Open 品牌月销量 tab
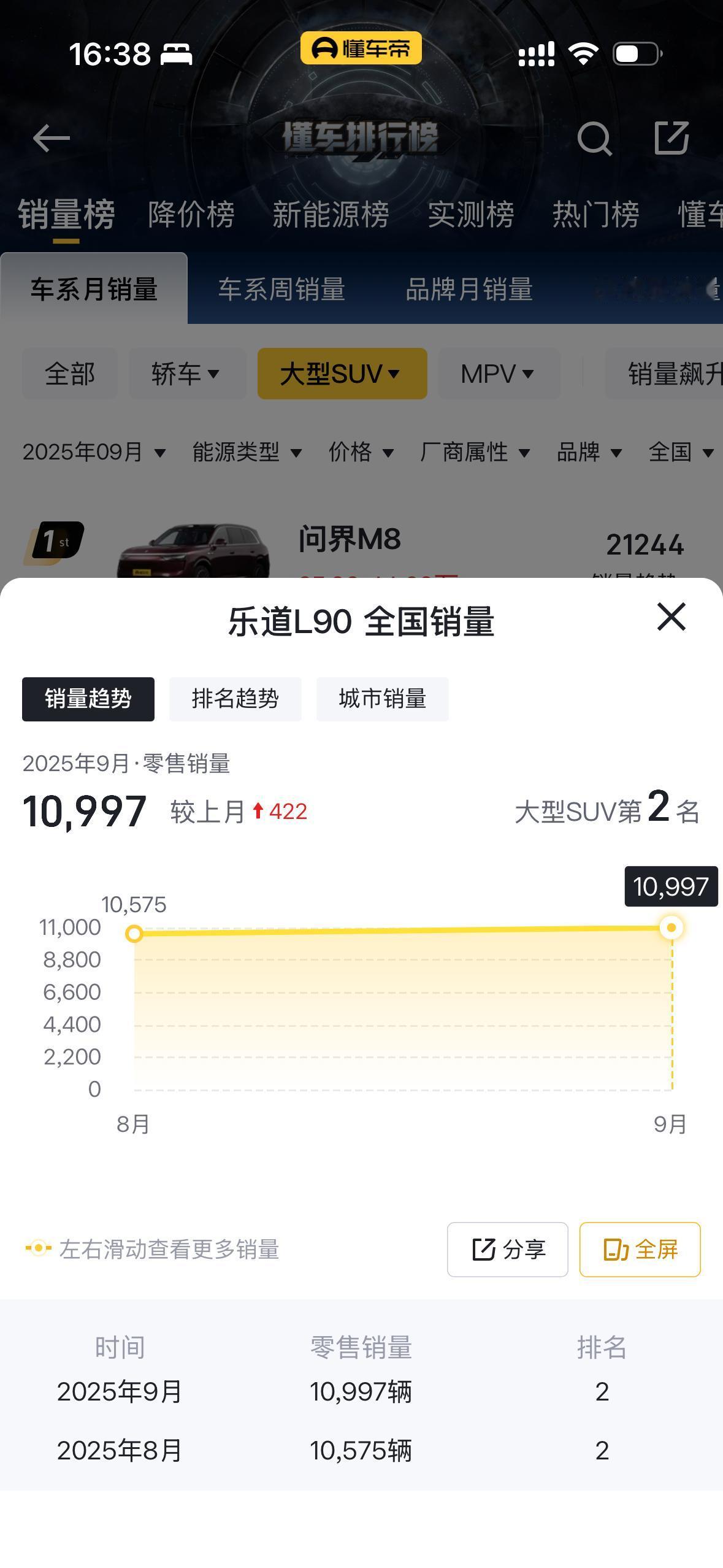 coord(469,289)
